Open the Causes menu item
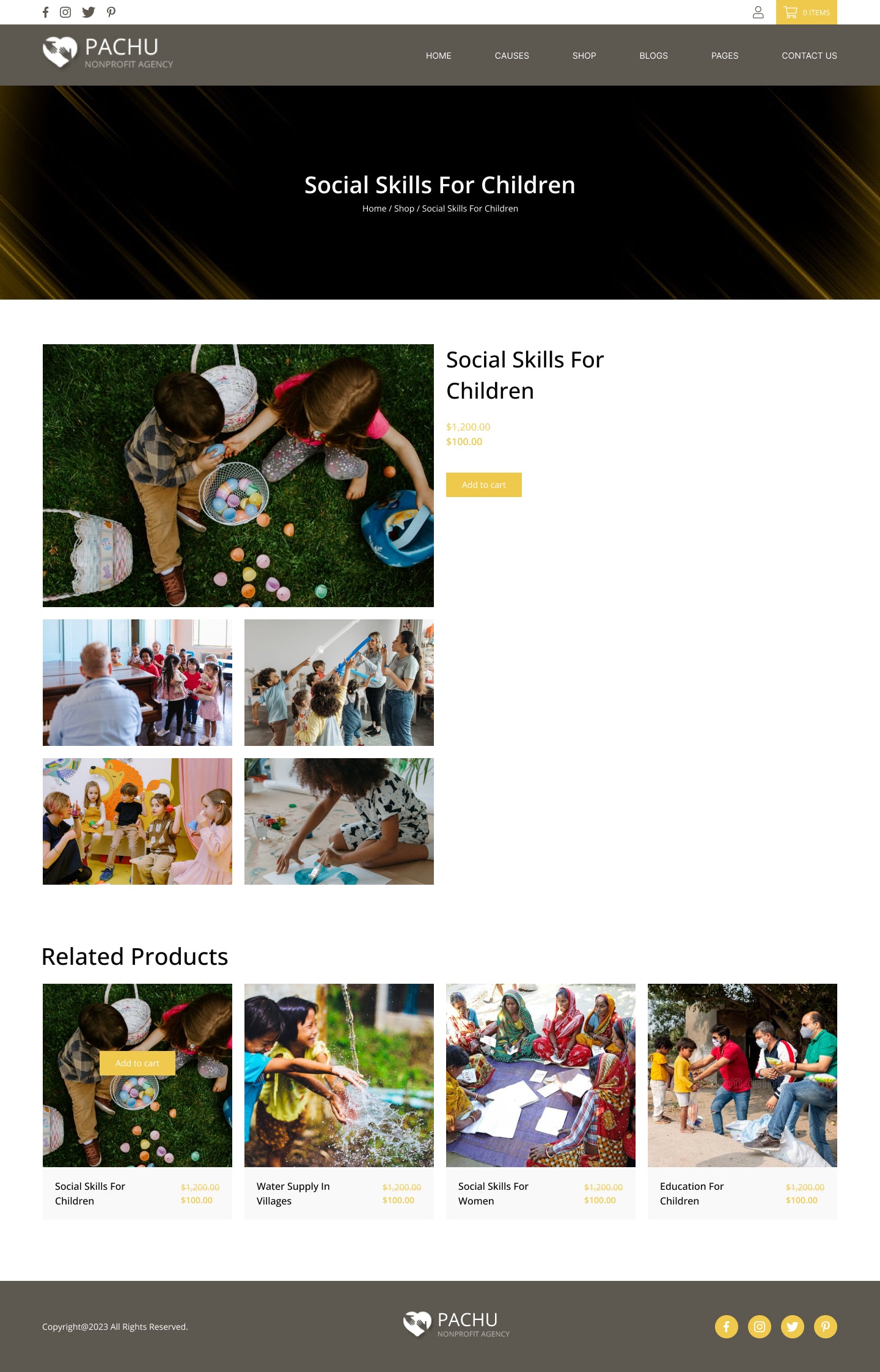This screenshot has width=880, height=1372. (512, 56)
